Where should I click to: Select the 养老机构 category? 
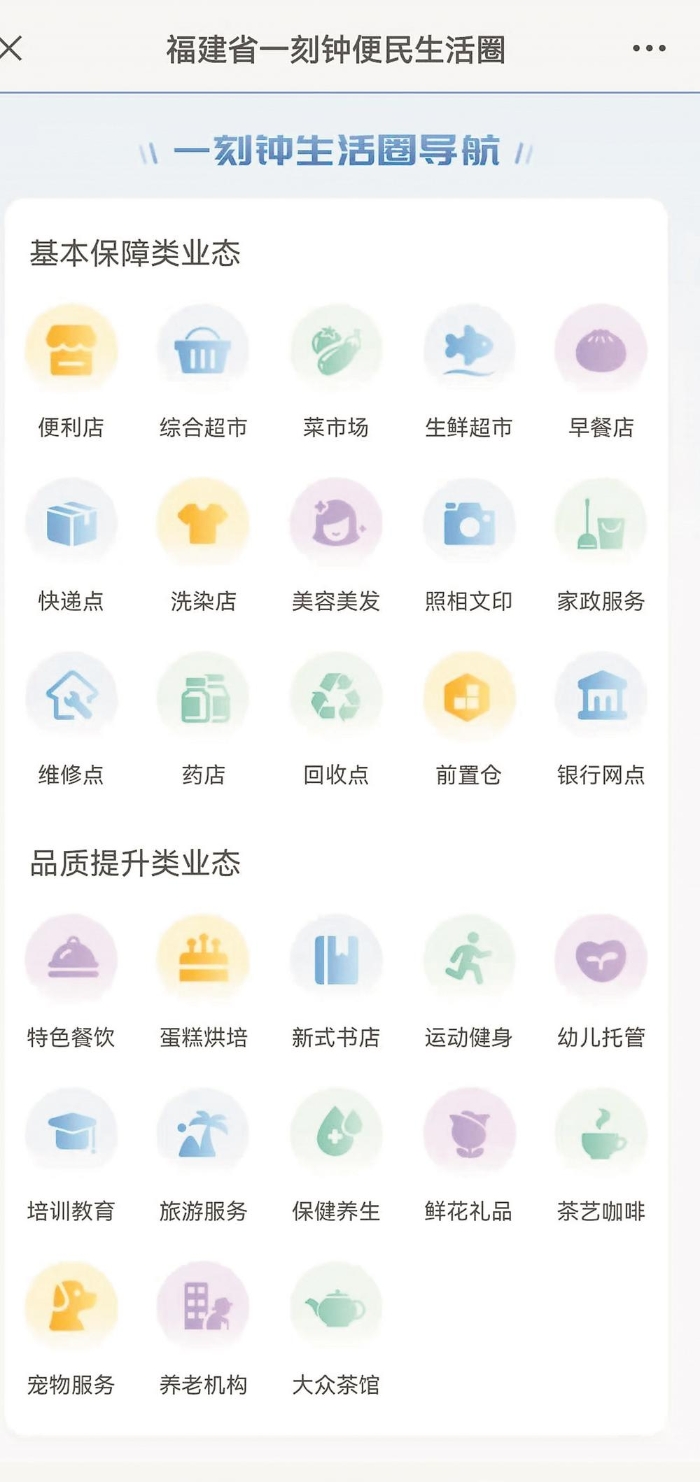pos(203,1308)
